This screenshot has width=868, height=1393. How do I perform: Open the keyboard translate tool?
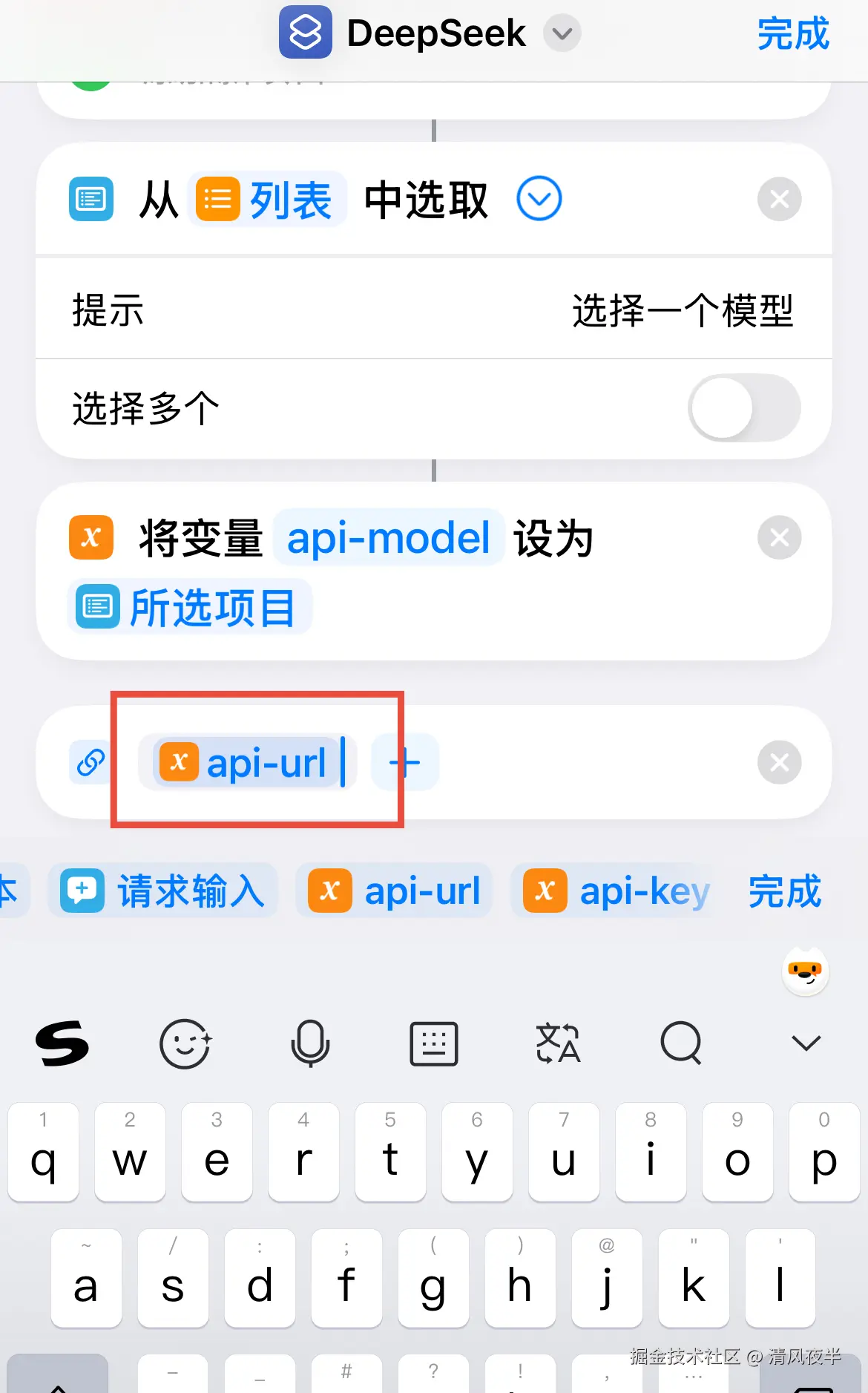[x=558, y=1043]
